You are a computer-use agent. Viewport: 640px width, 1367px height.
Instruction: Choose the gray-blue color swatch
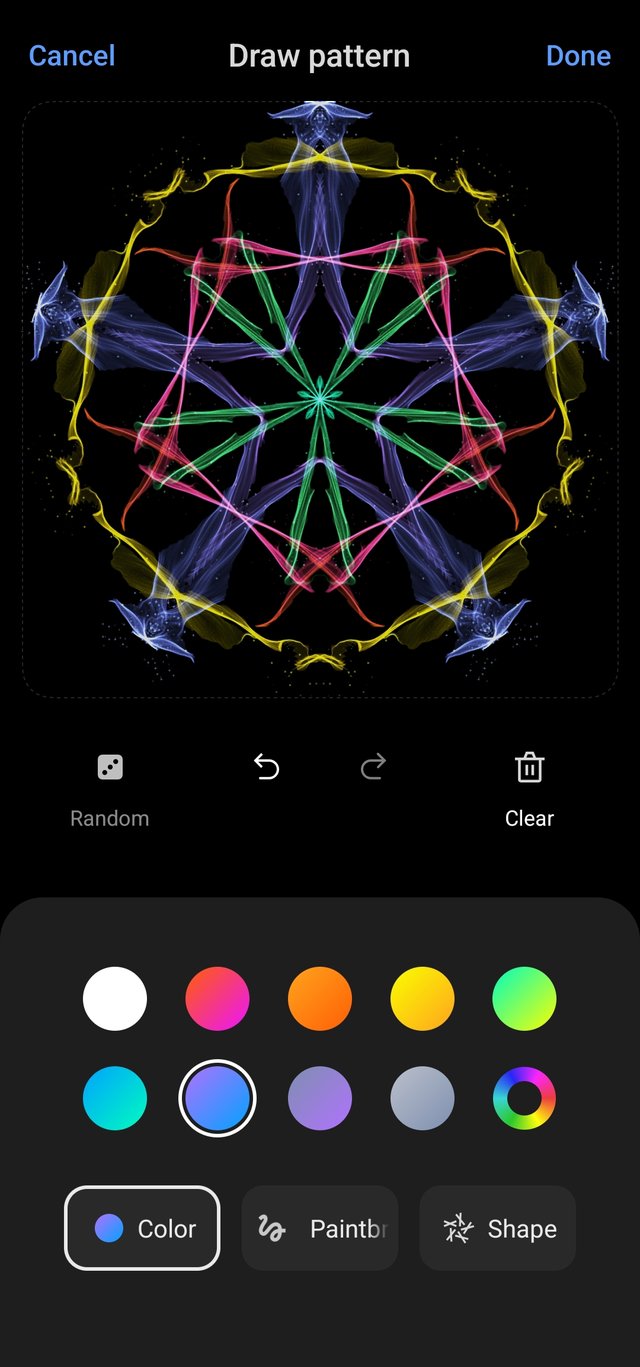pyautogui.click(x=422, y=1098)
